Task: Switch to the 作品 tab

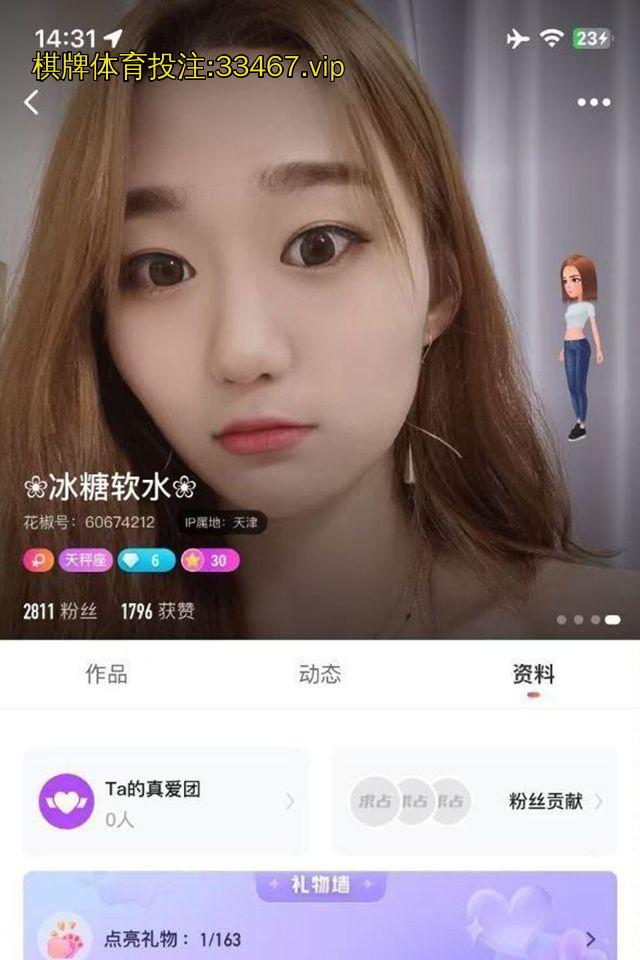Action: (x=106, y=675)
